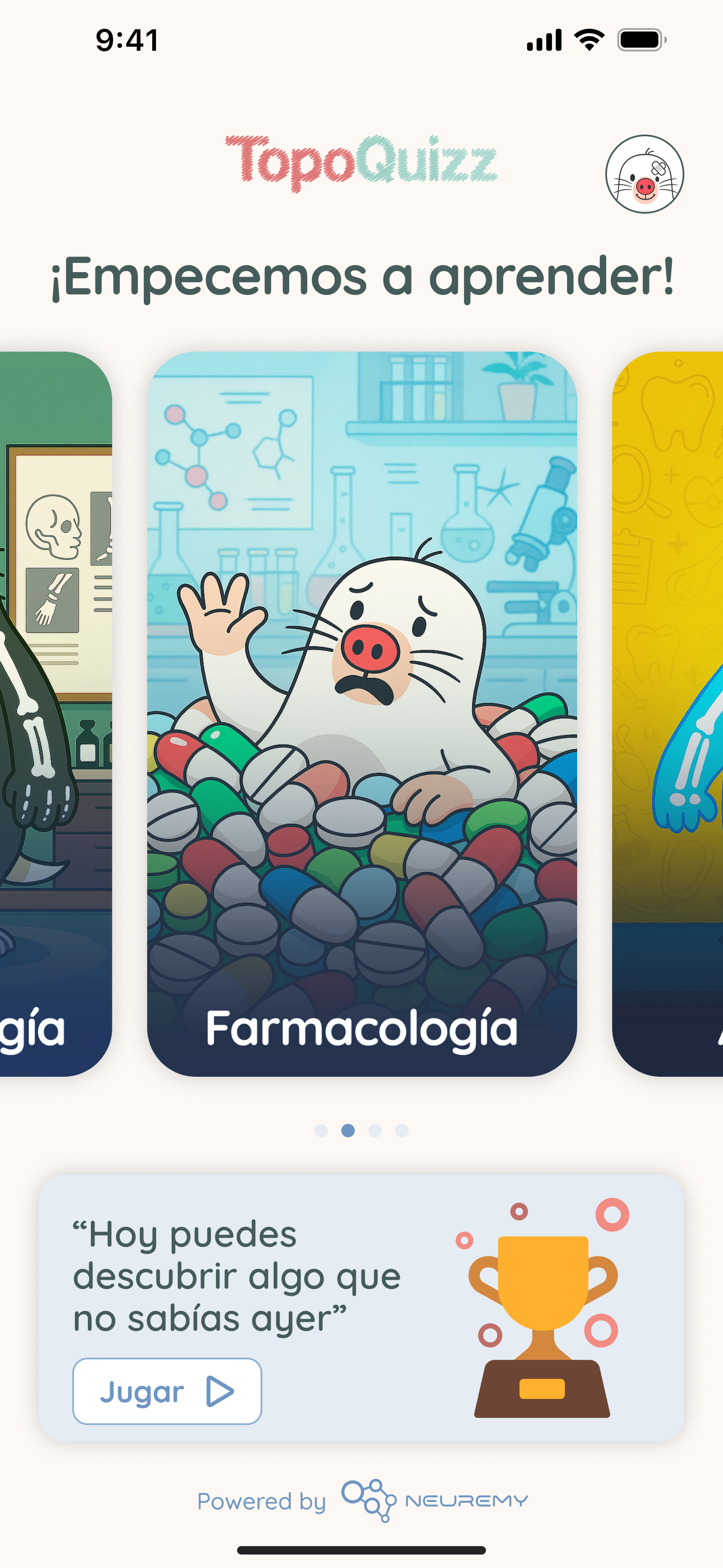This screenshot has height=1568, width=723.
Task: Jump to the fourth carousel page dot
Action: coord(402,1130)
